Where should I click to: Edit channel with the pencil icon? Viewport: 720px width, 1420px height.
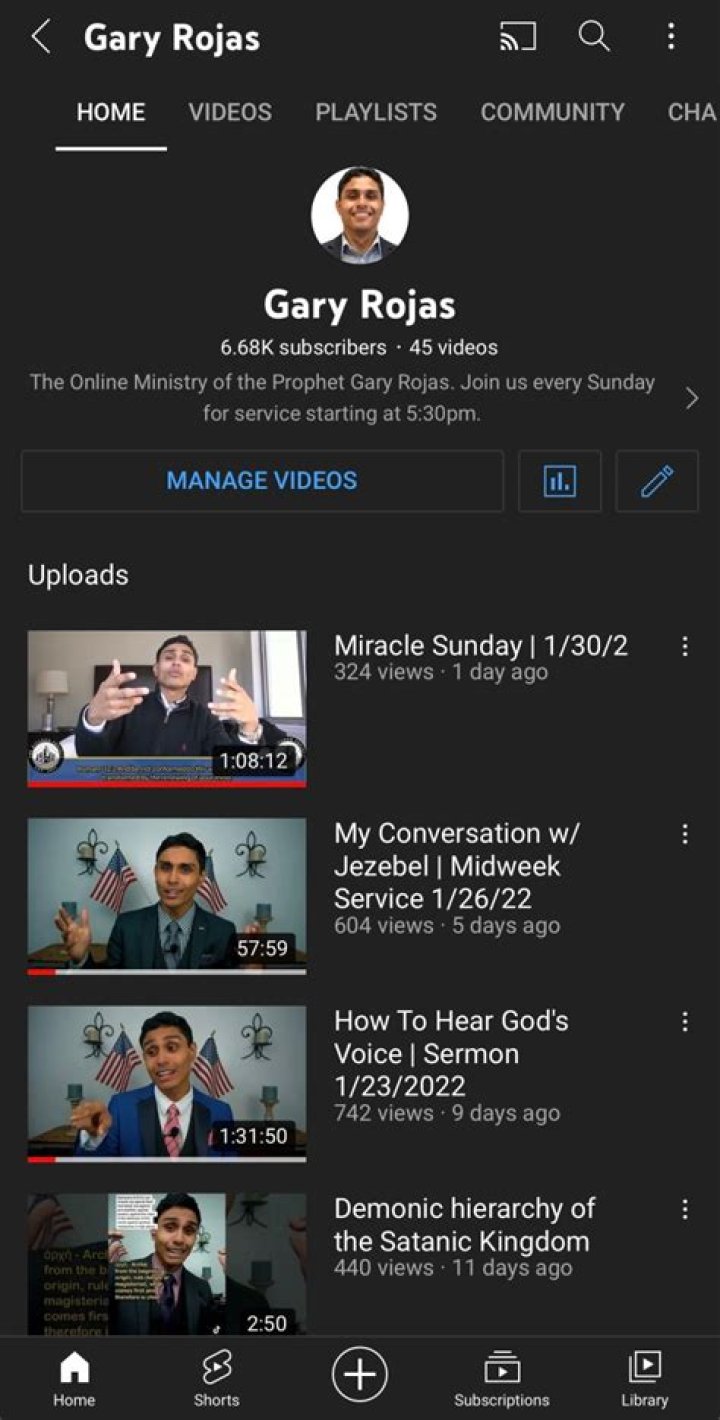[657, 481]
